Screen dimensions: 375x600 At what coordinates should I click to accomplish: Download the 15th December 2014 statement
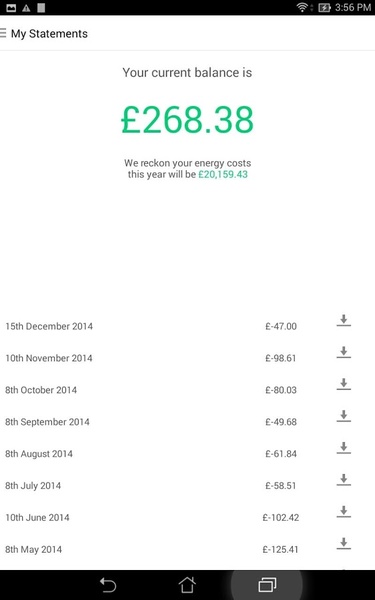point(344,321)
